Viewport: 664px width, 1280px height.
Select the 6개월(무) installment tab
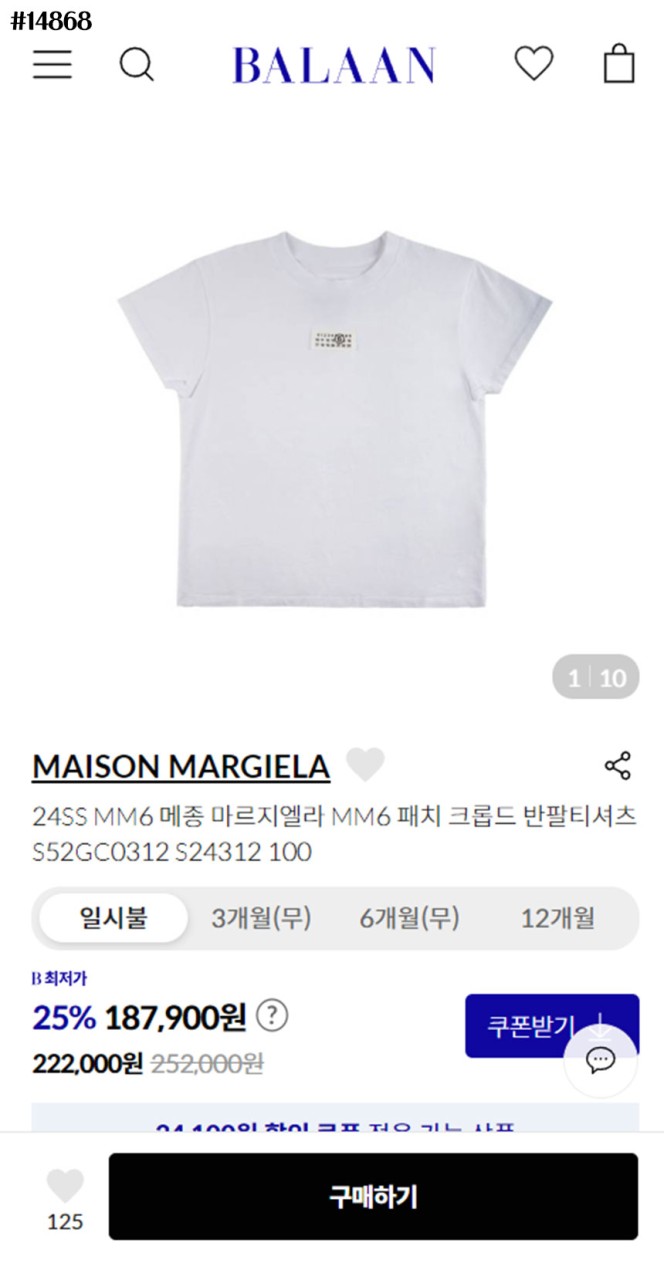click(x=409, y=918)
